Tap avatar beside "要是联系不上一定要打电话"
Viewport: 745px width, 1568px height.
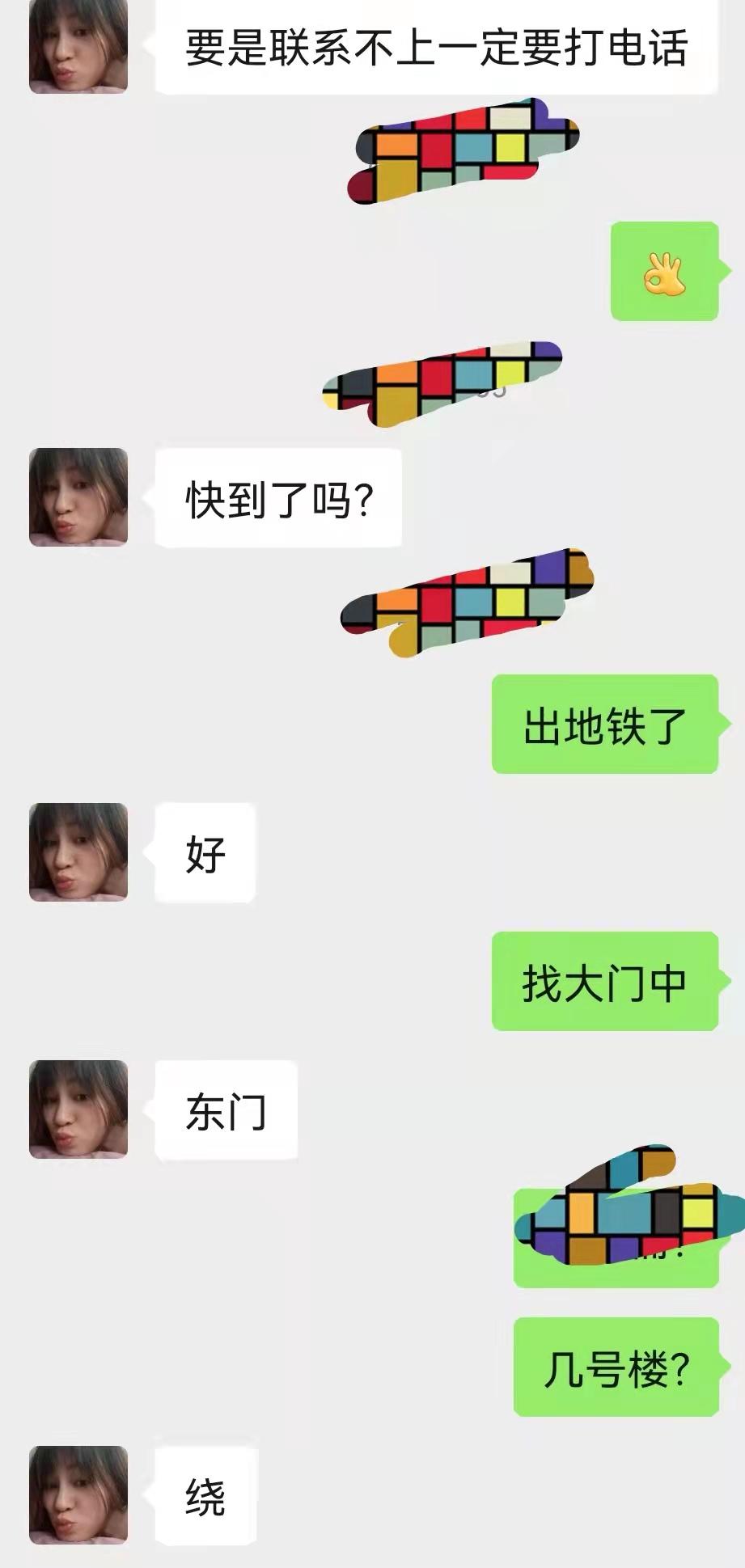(78, 46)
